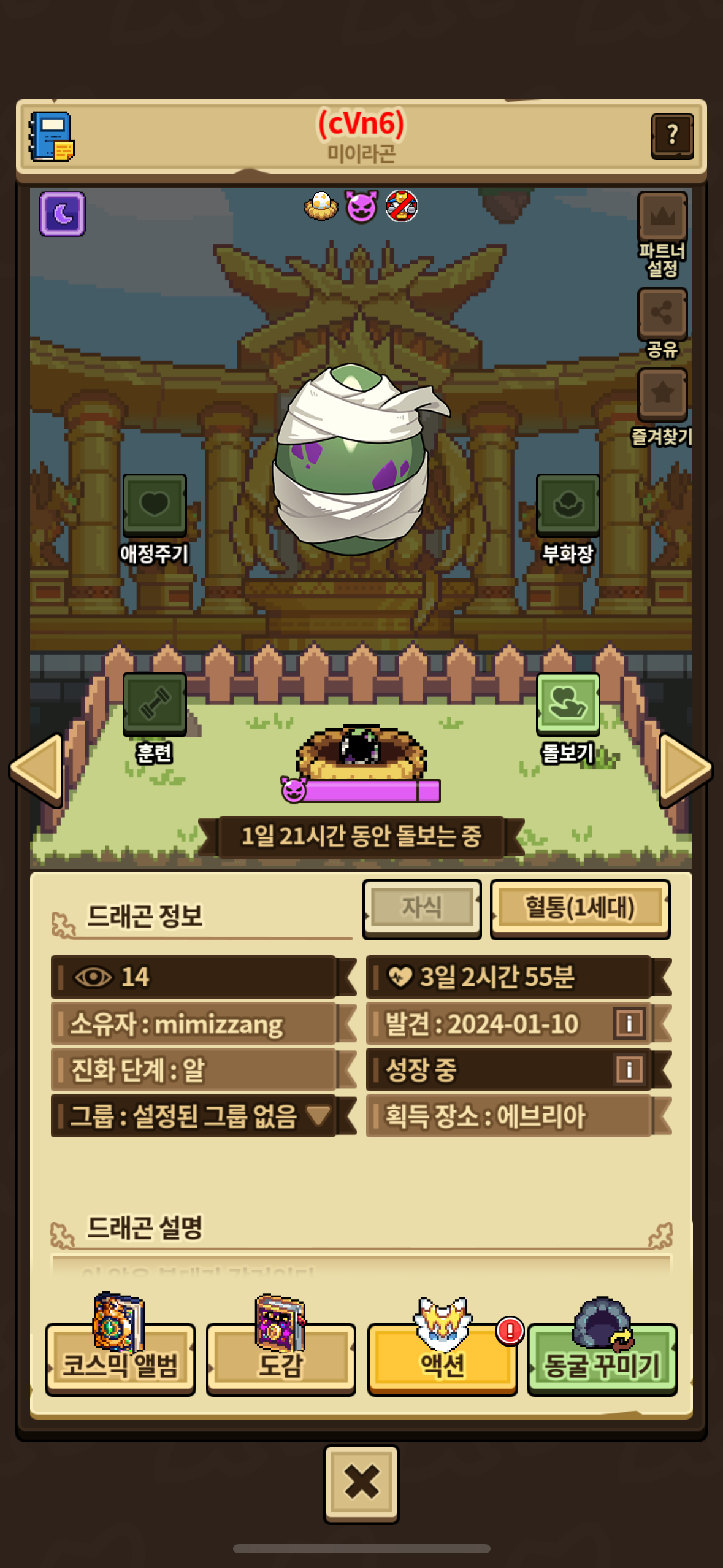
Task: Open the question mark help button
Action: click(x=672, y=136)
